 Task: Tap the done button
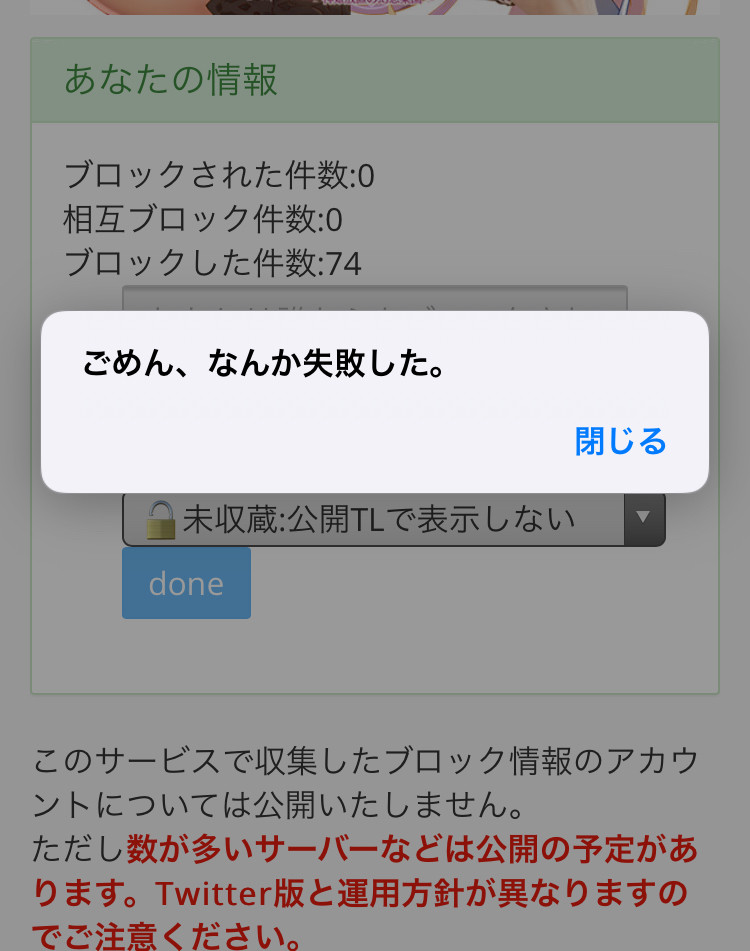pos(186,583)
